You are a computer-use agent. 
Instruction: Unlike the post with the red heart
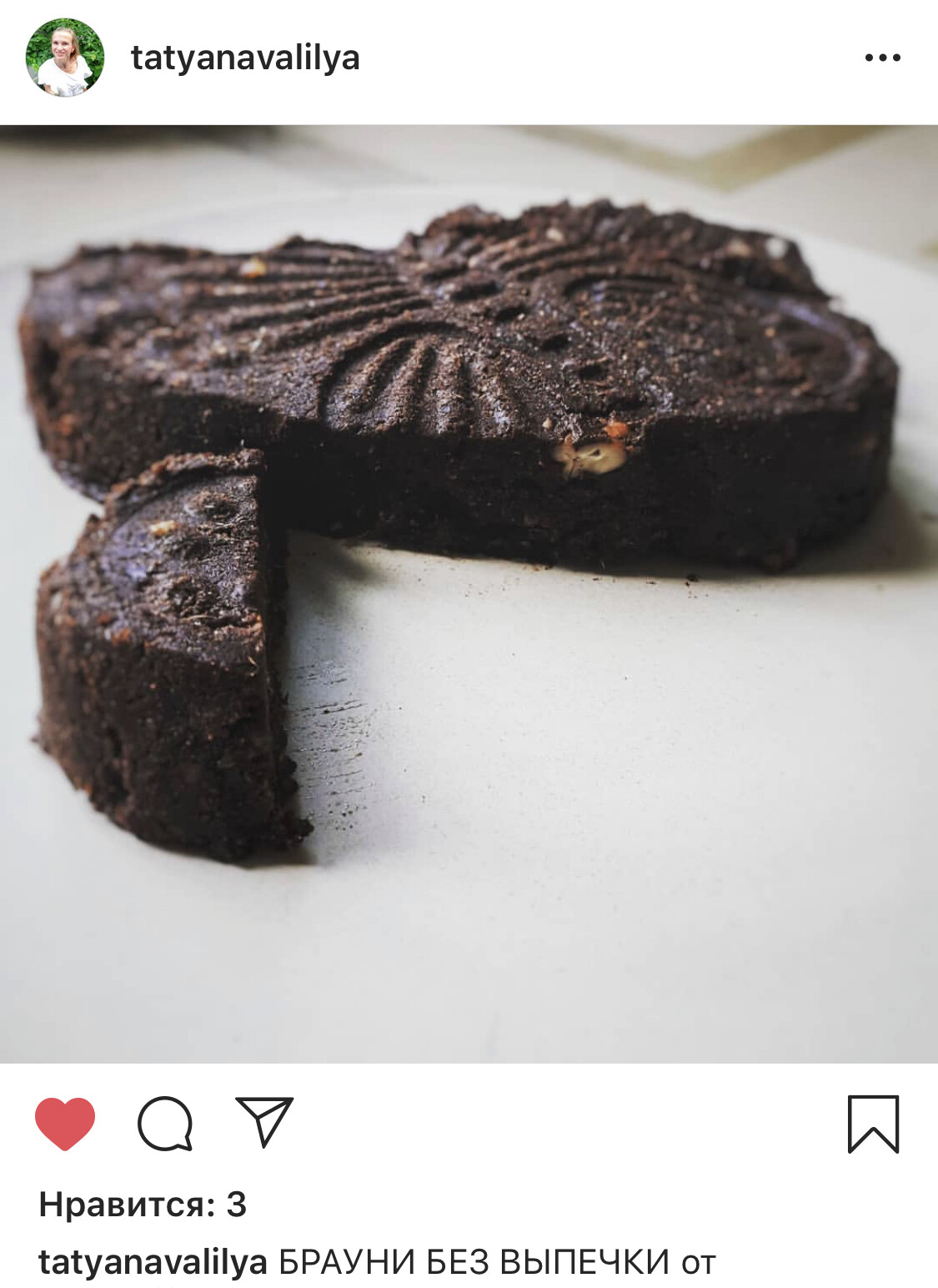click(65, 1124)
